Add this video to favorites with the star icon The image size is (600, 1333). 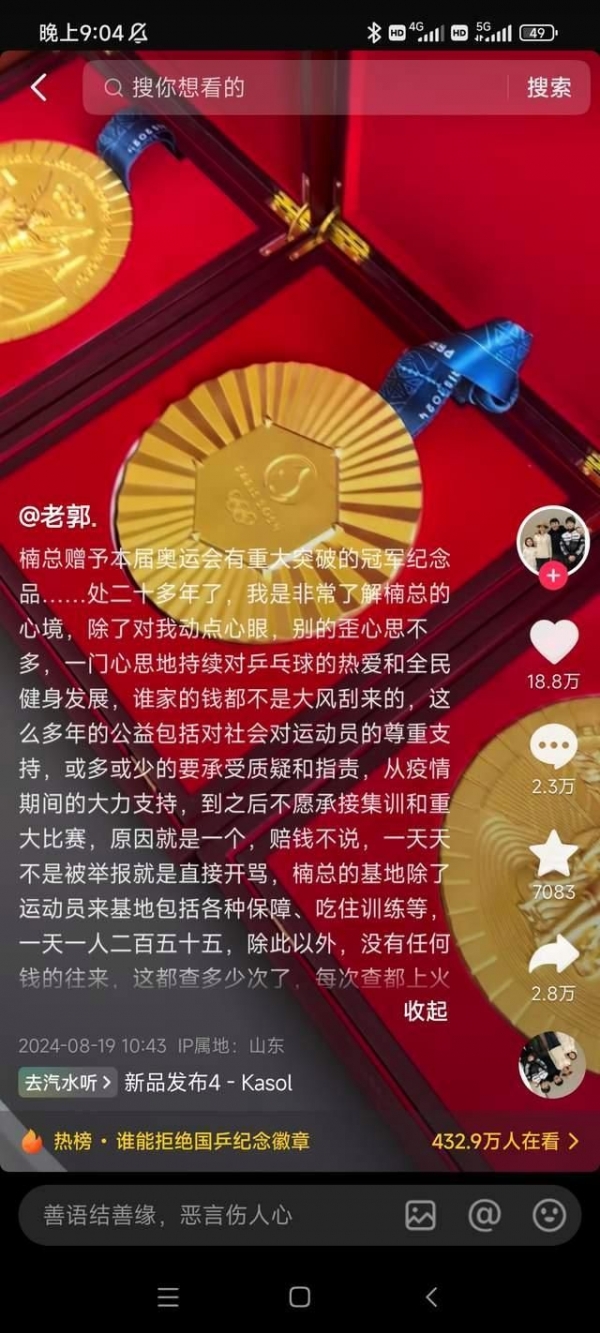553,853
